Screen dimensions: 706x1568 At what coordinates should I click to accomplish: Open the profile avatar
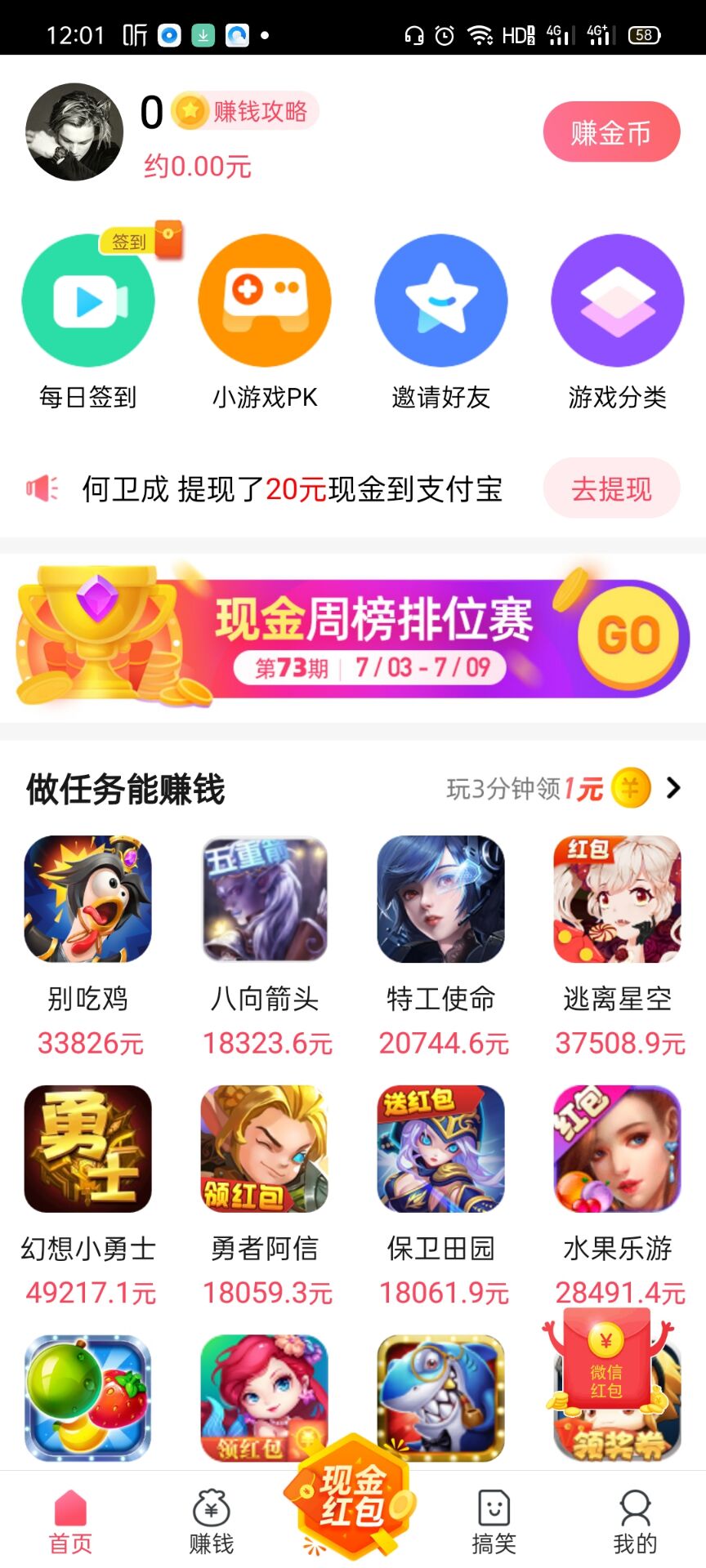click(x=74, y=132)
